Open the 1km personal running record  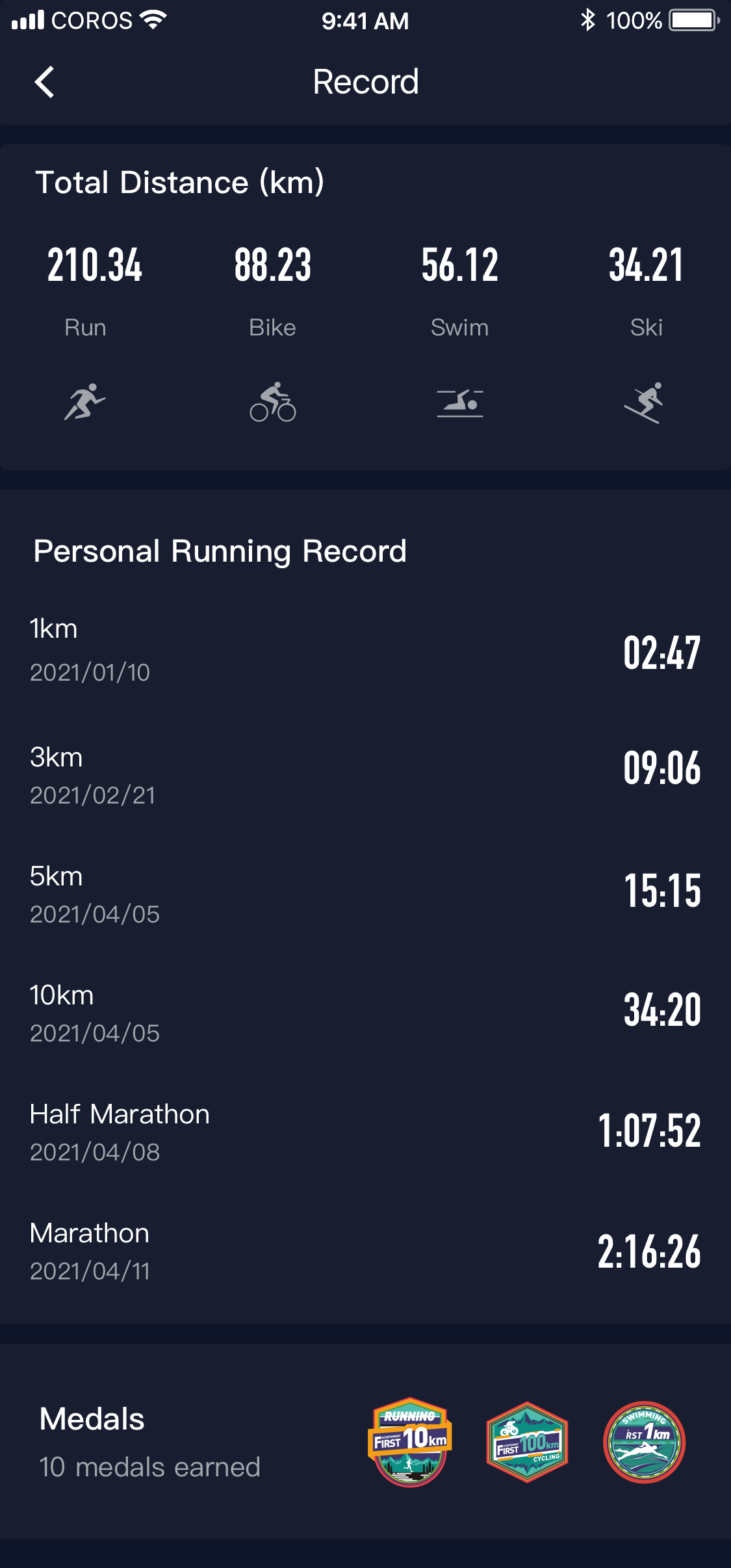point(364,650)
